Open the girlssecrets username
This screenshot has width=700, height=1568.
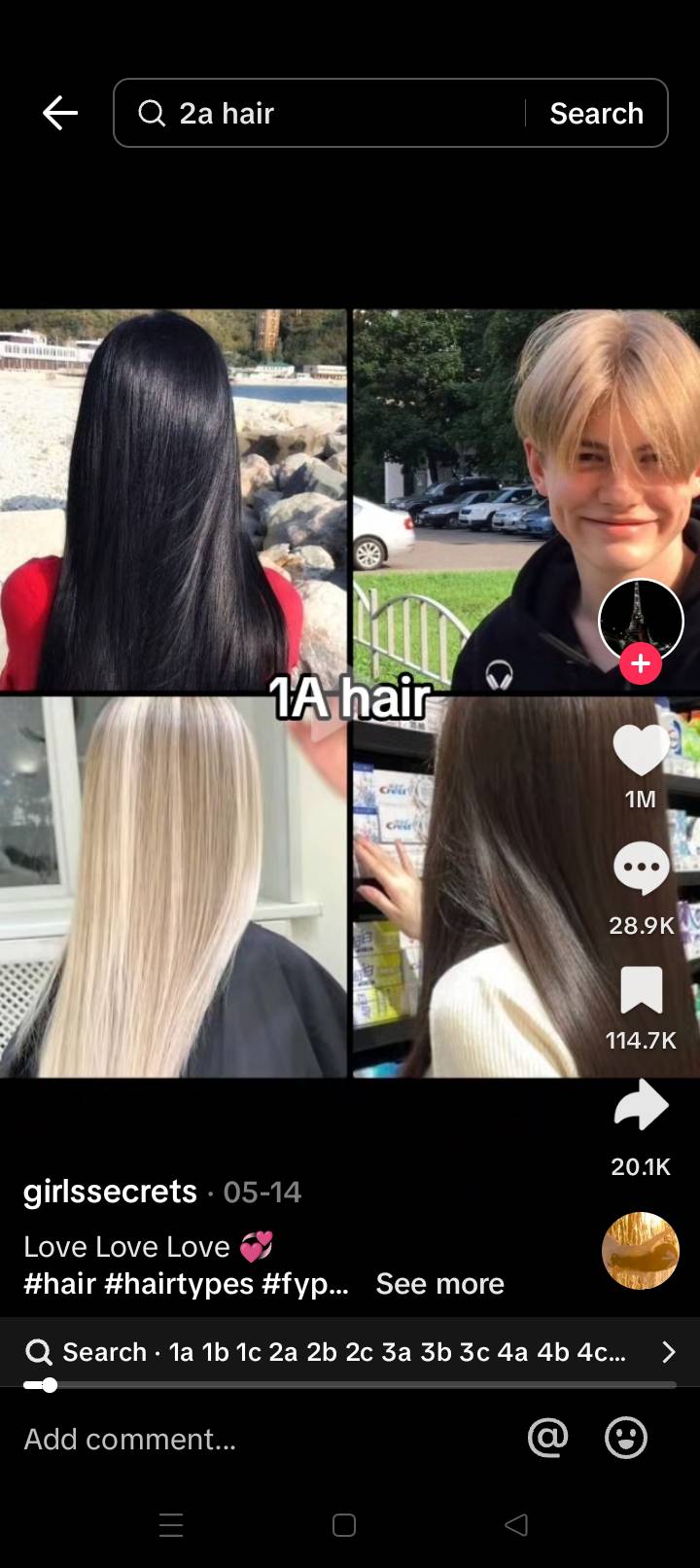click(110, 1192)
